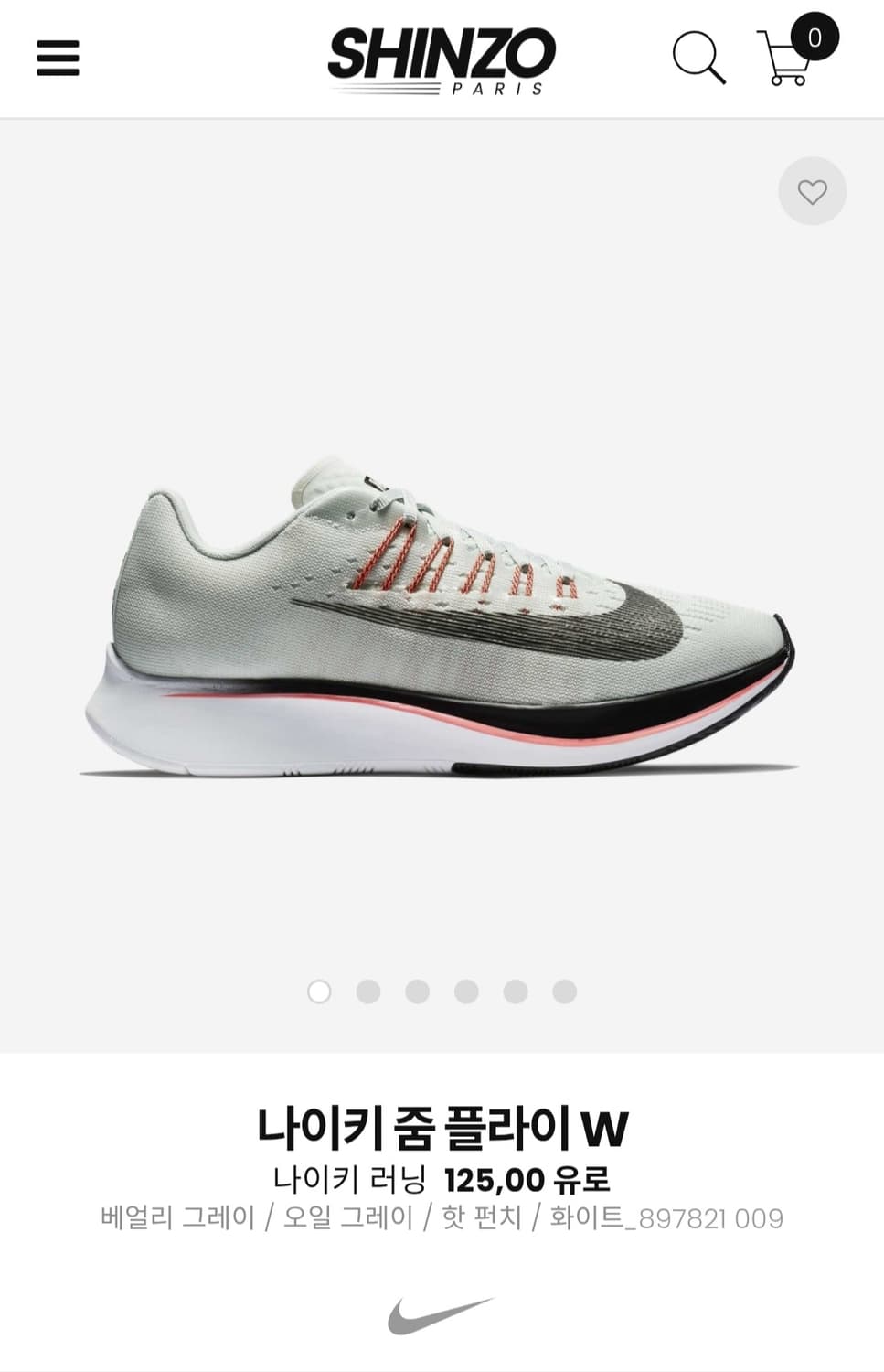Click the search magnifier icon
The height and width of the screenshot is (1372, 884).
point(698,59)
